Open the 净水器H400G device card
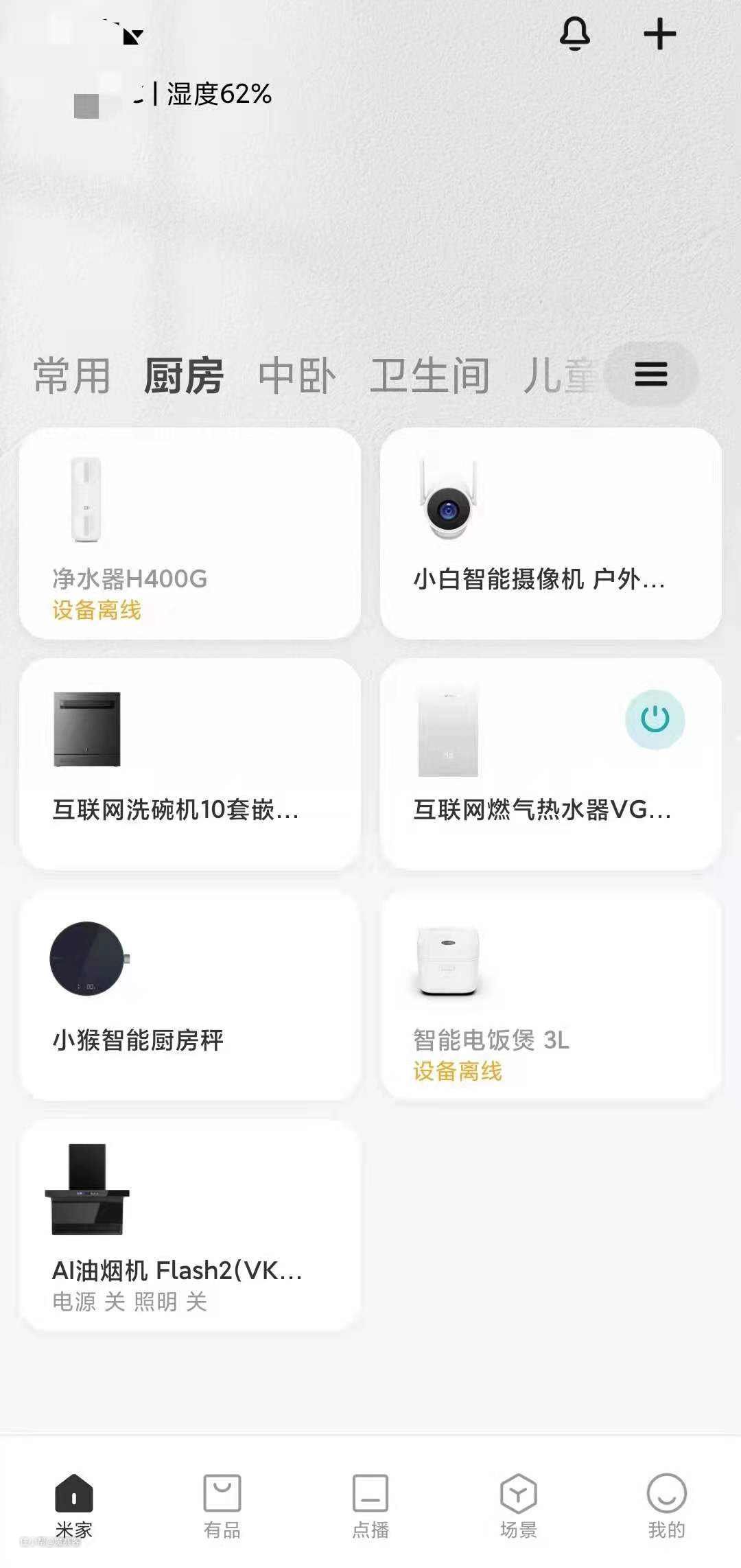Screen dimensions: 741x1568 click(190, 534)
